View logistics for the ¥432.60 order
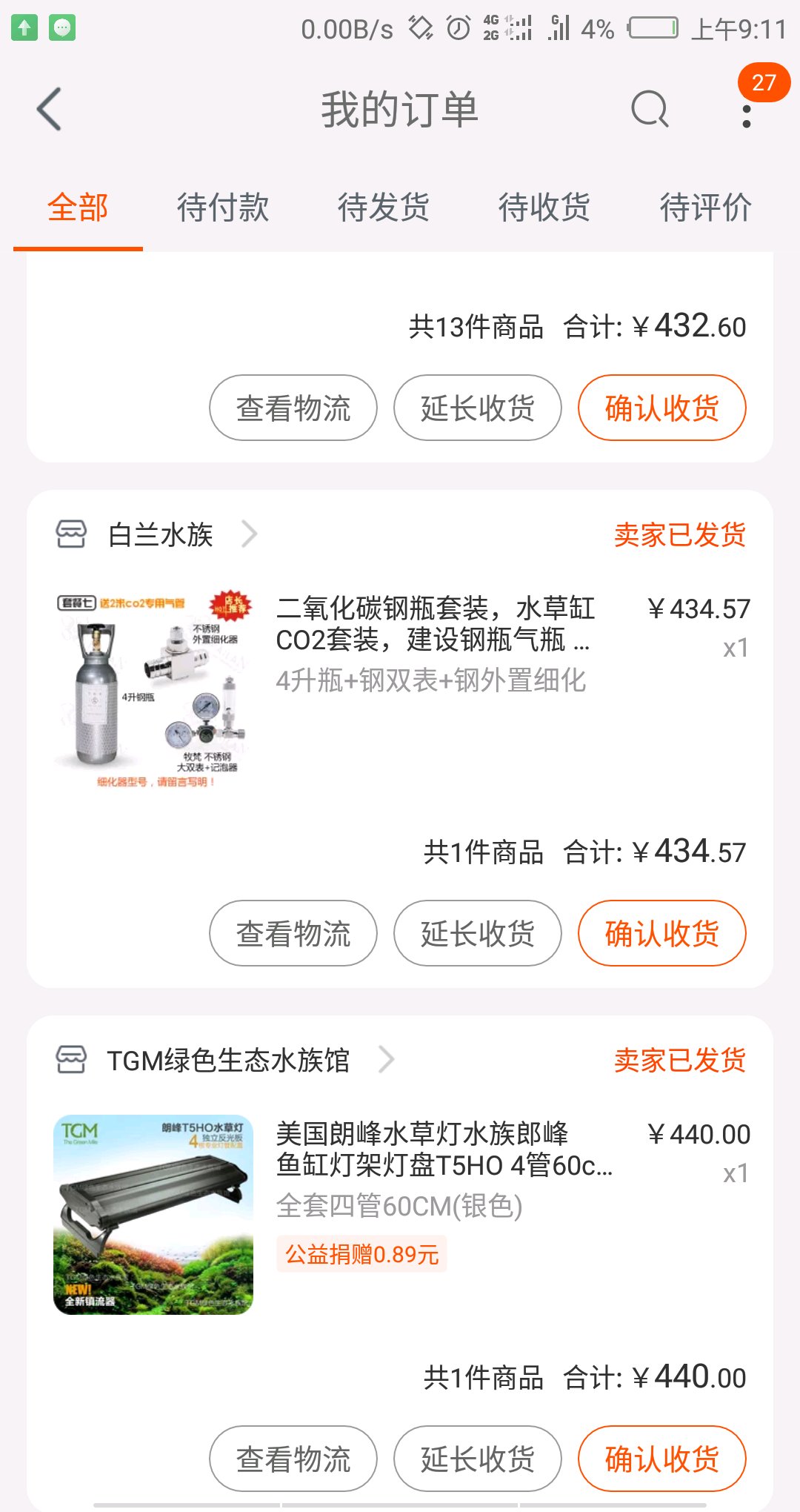 tap(293, 408)
